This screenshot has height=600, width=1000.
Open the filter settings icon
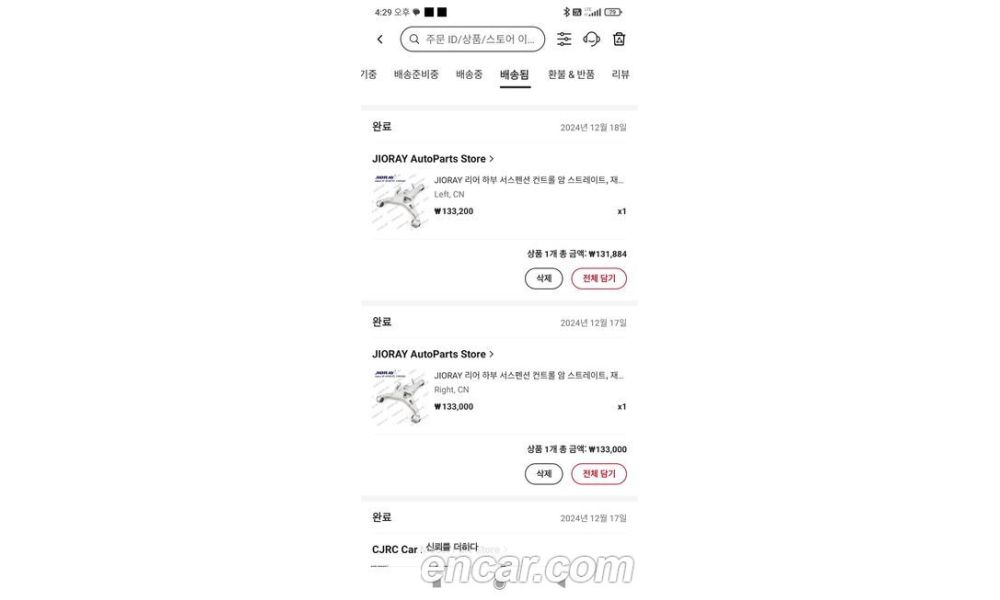(564, 40)
